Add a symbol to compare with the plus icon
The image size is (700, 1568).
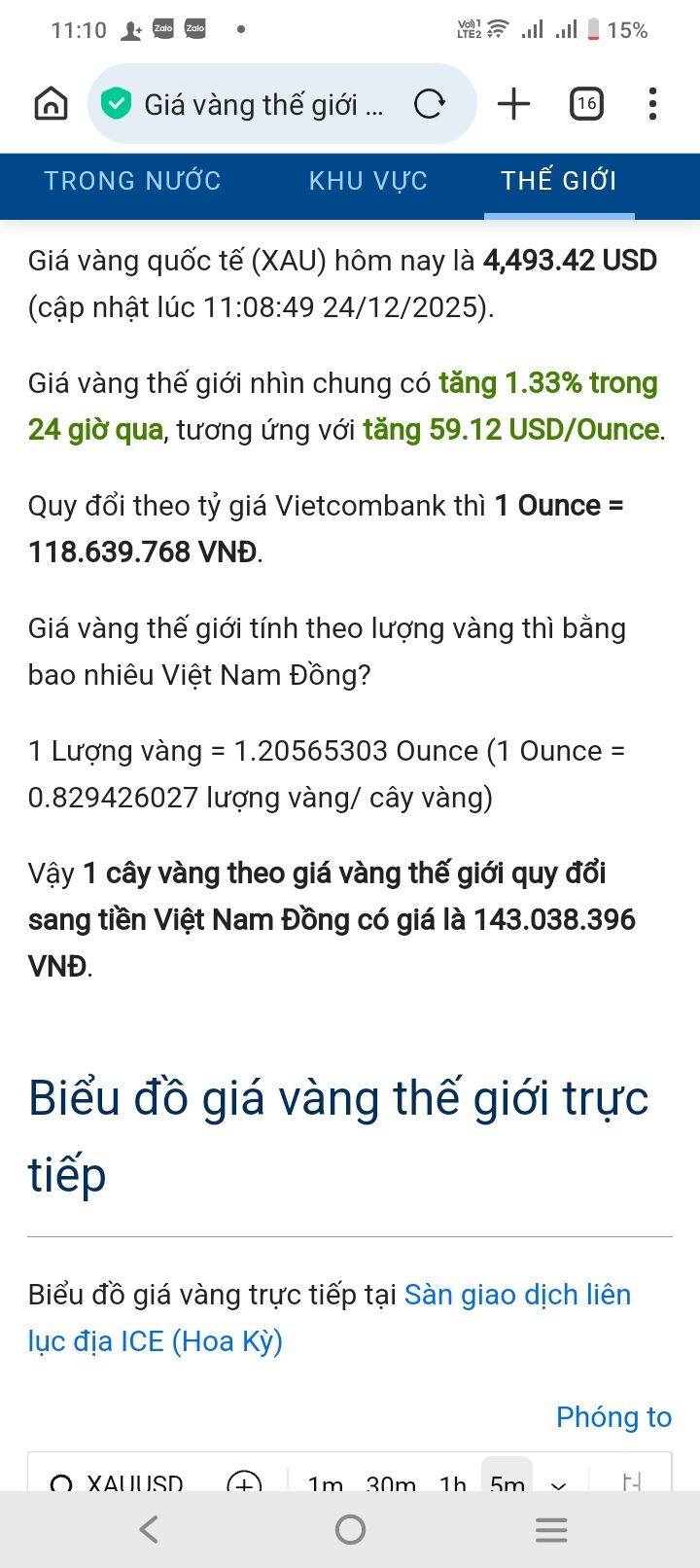click(243, 1482)
